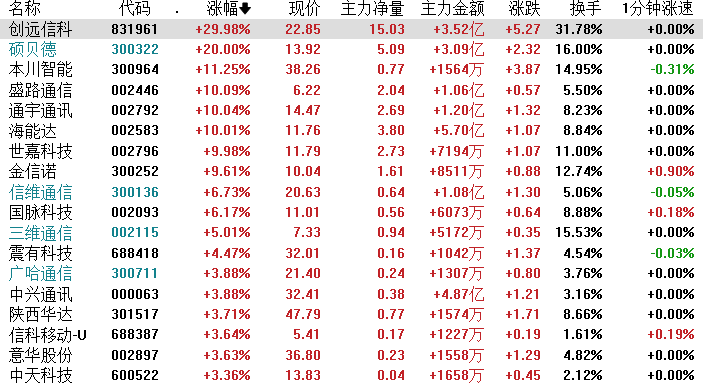Screen dimensions: 703x384
Task: Open 信维通信 stock details
Action: click(x=352, y=192)
